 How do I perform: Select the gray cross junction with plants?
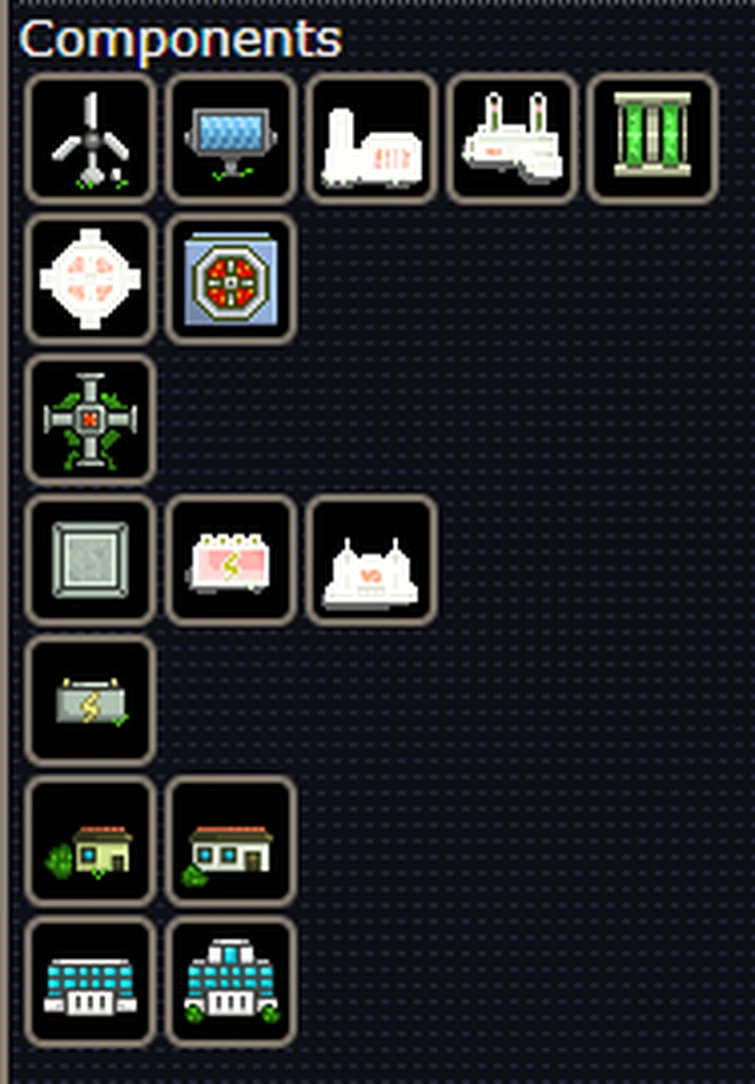(91, 419)
